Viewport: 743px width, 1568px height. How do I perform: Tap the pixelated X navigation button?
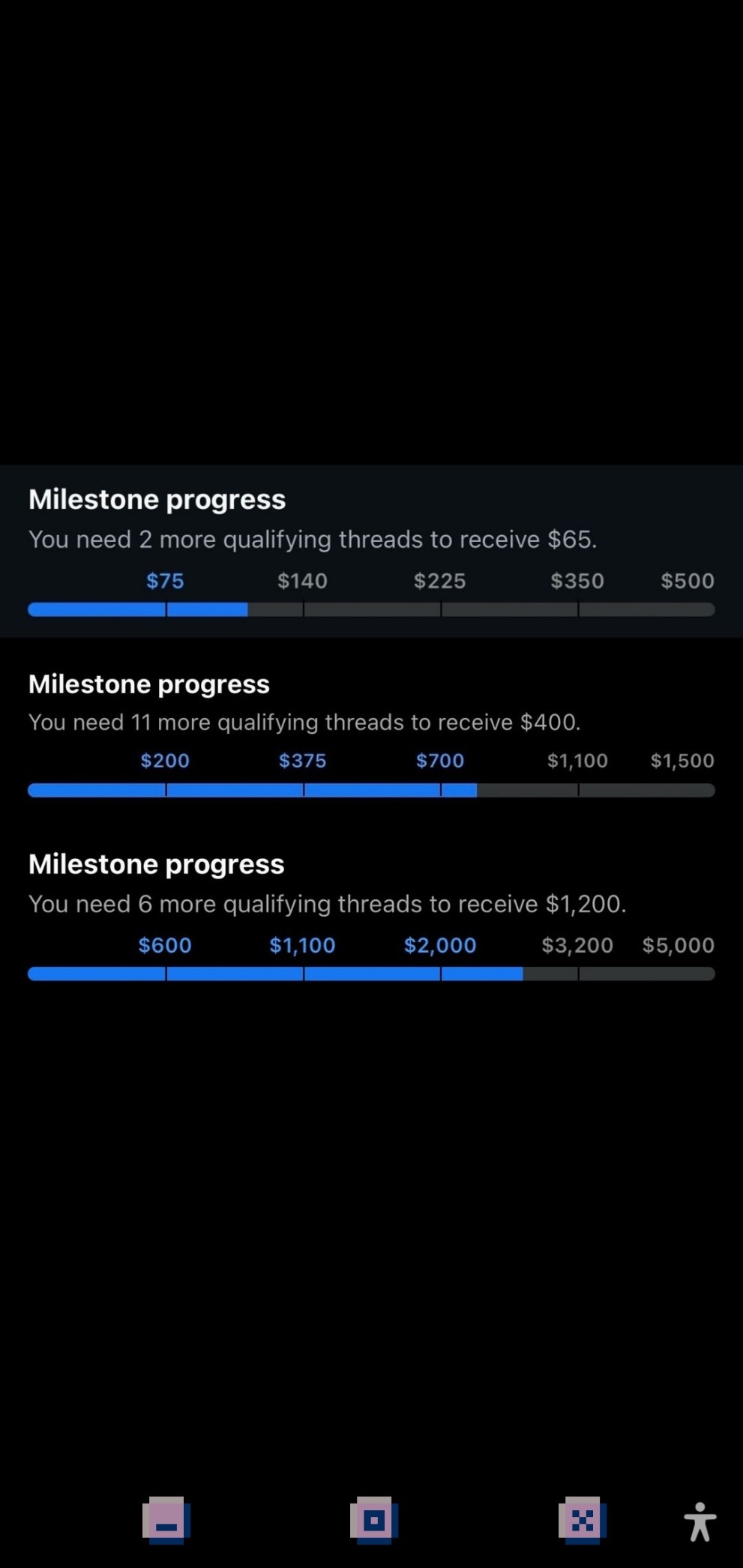582,1521
